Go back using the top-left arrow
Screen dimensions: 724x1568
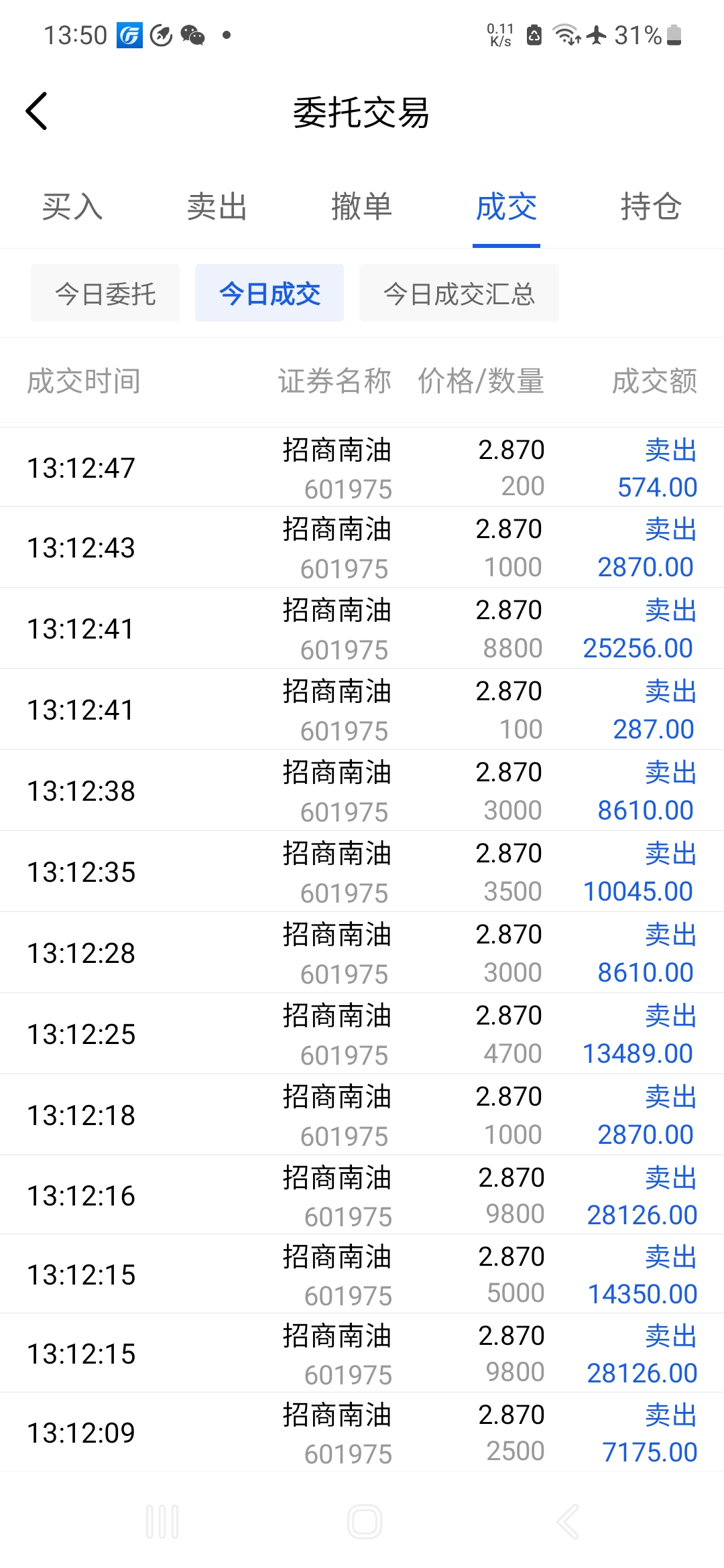click(x=37, y=111)
